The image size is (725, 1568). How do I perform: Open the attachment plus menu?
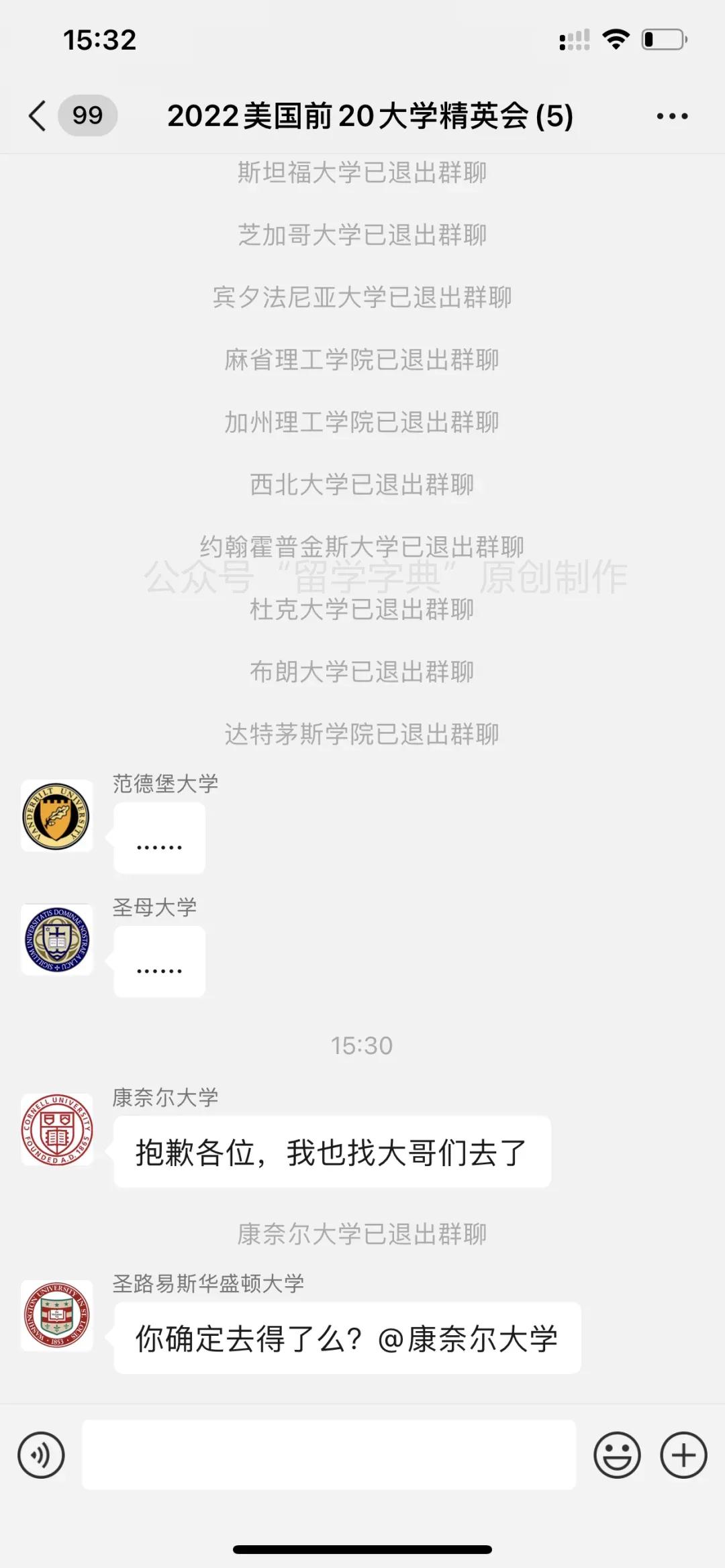point(683,1453)
